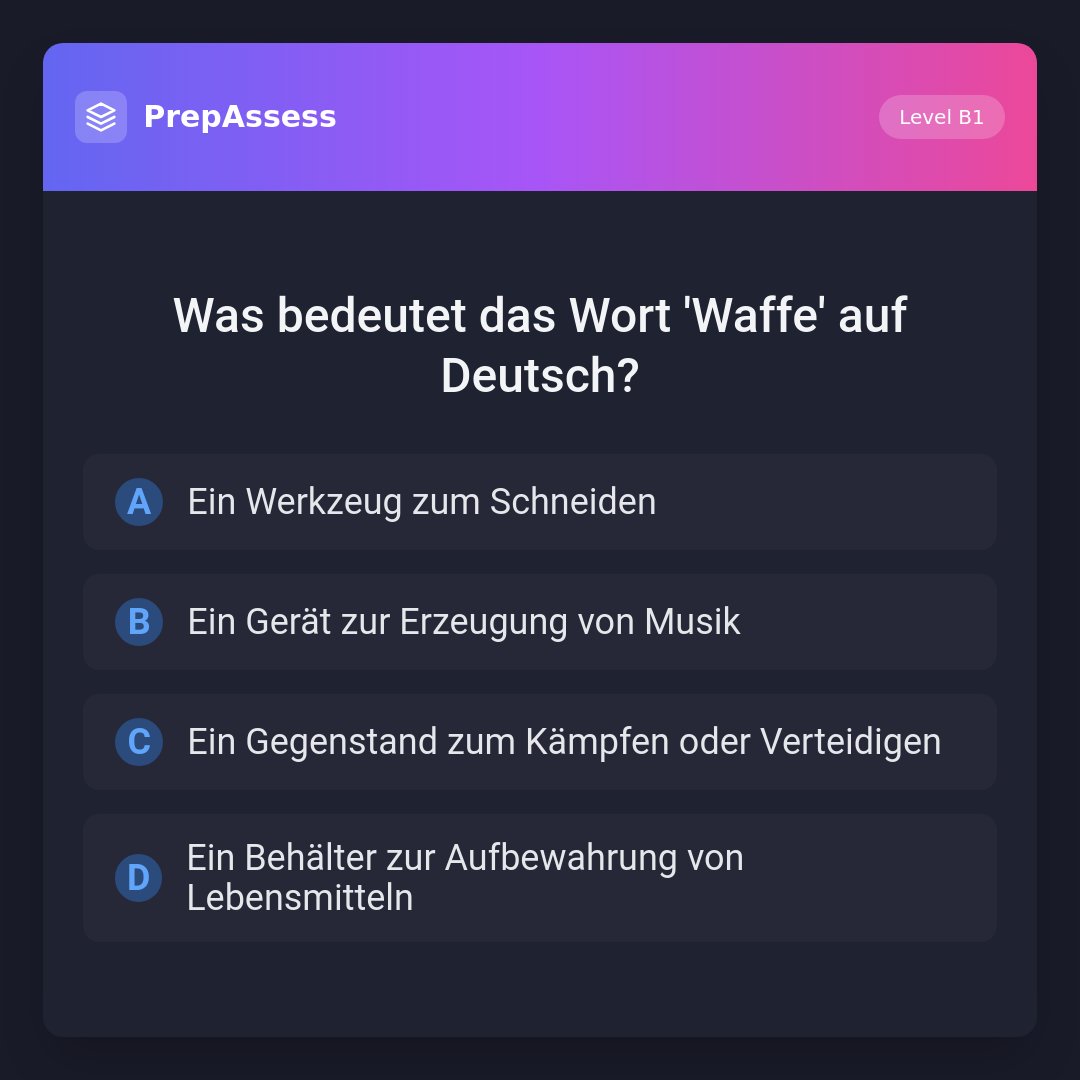Choose option B about Musik
The height and width of the screenshot is (1080, 1080).
tap(540, 622)
